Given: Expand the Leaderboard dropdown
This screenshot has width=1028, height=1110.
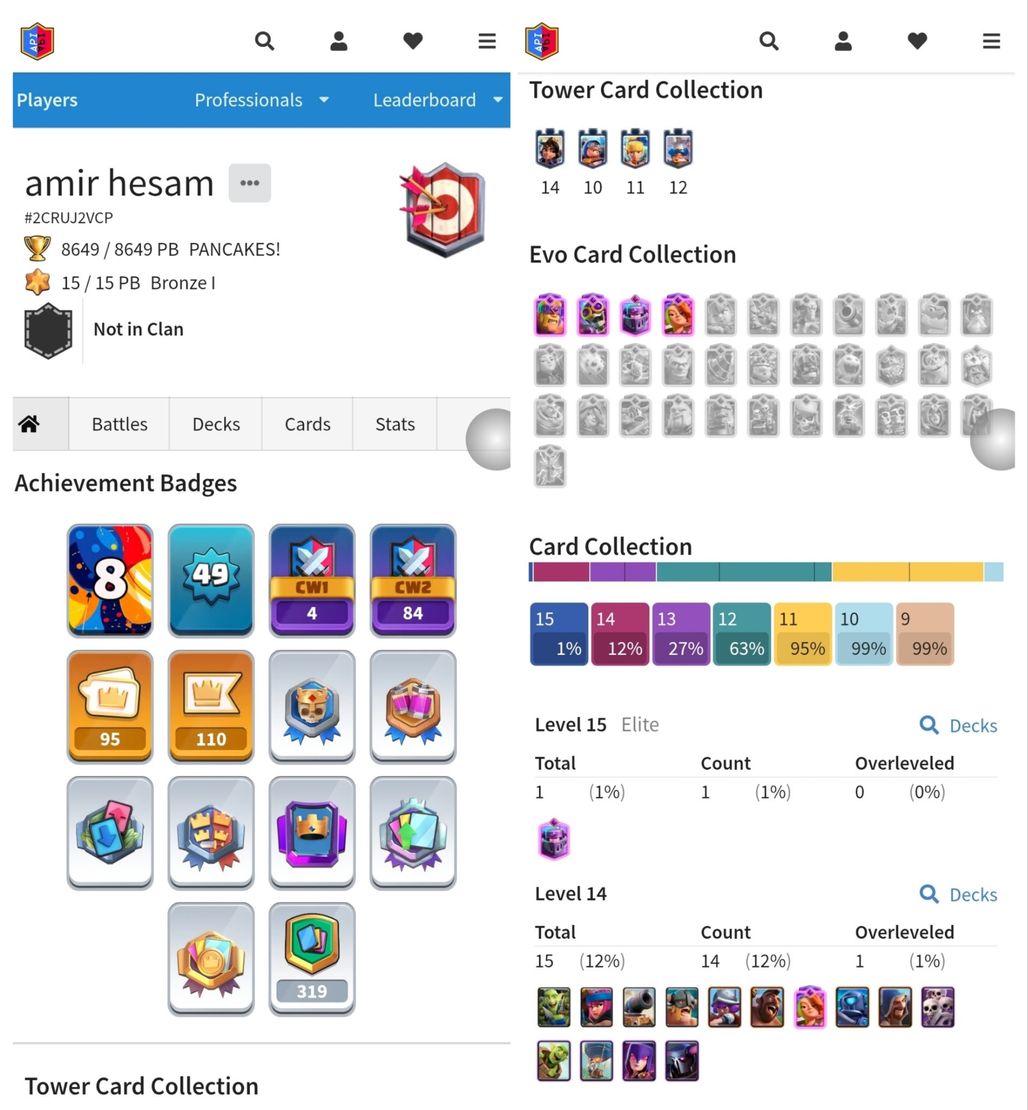Looking at the screenshot, I should click(x=437, y=100).
